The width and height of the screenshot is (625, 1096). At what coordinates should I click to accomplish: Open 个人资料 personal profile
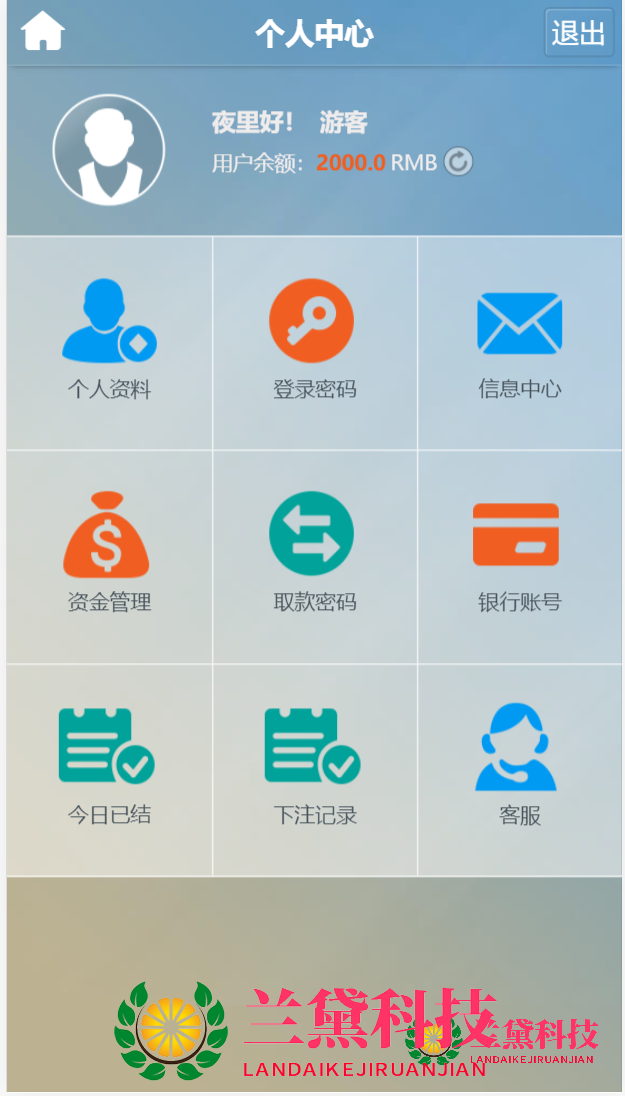pos(109,341)
